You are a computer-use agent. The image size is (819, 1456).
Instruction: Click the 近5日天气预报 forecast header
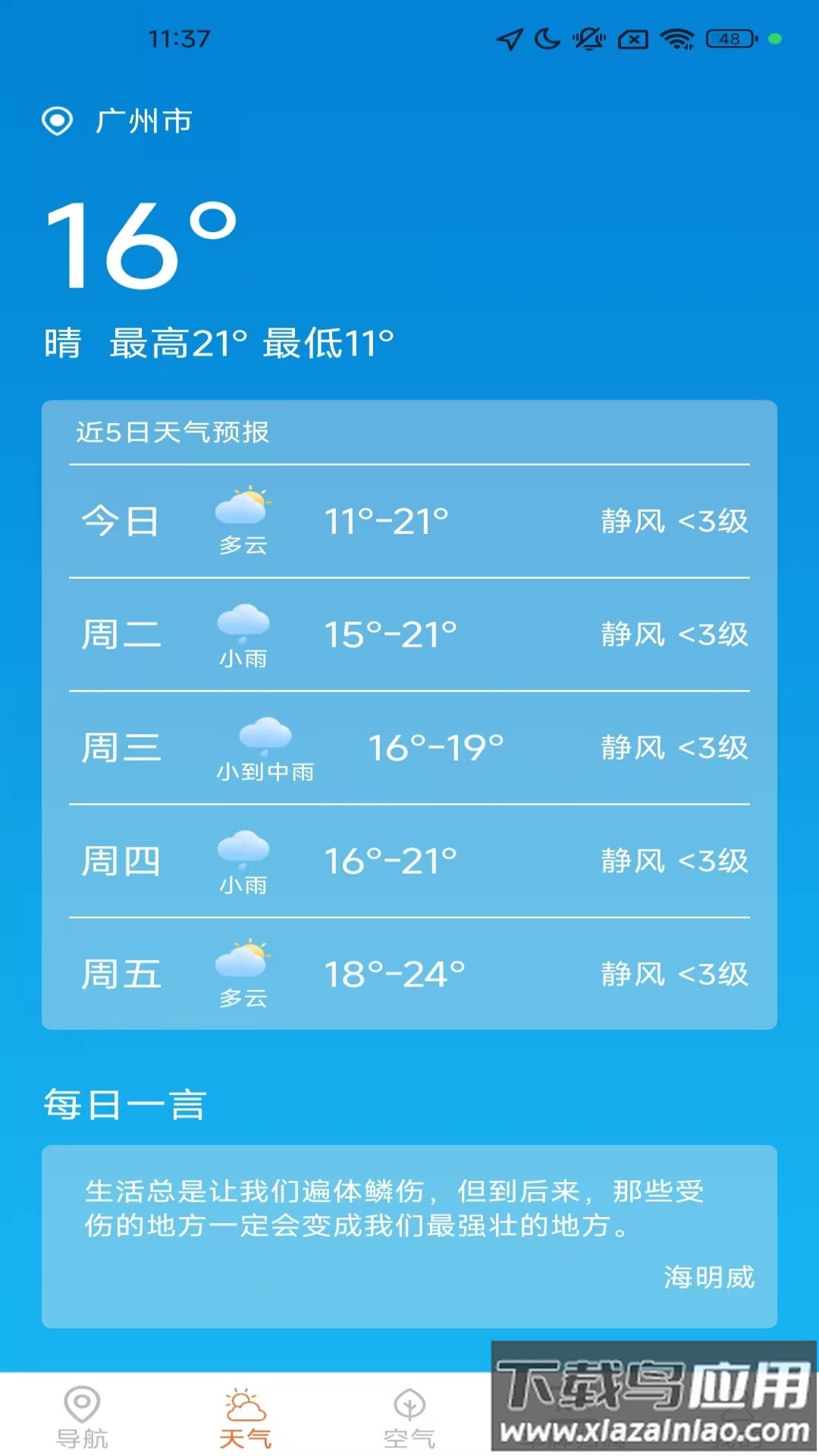pyautogui.click(x=174, y=432)
